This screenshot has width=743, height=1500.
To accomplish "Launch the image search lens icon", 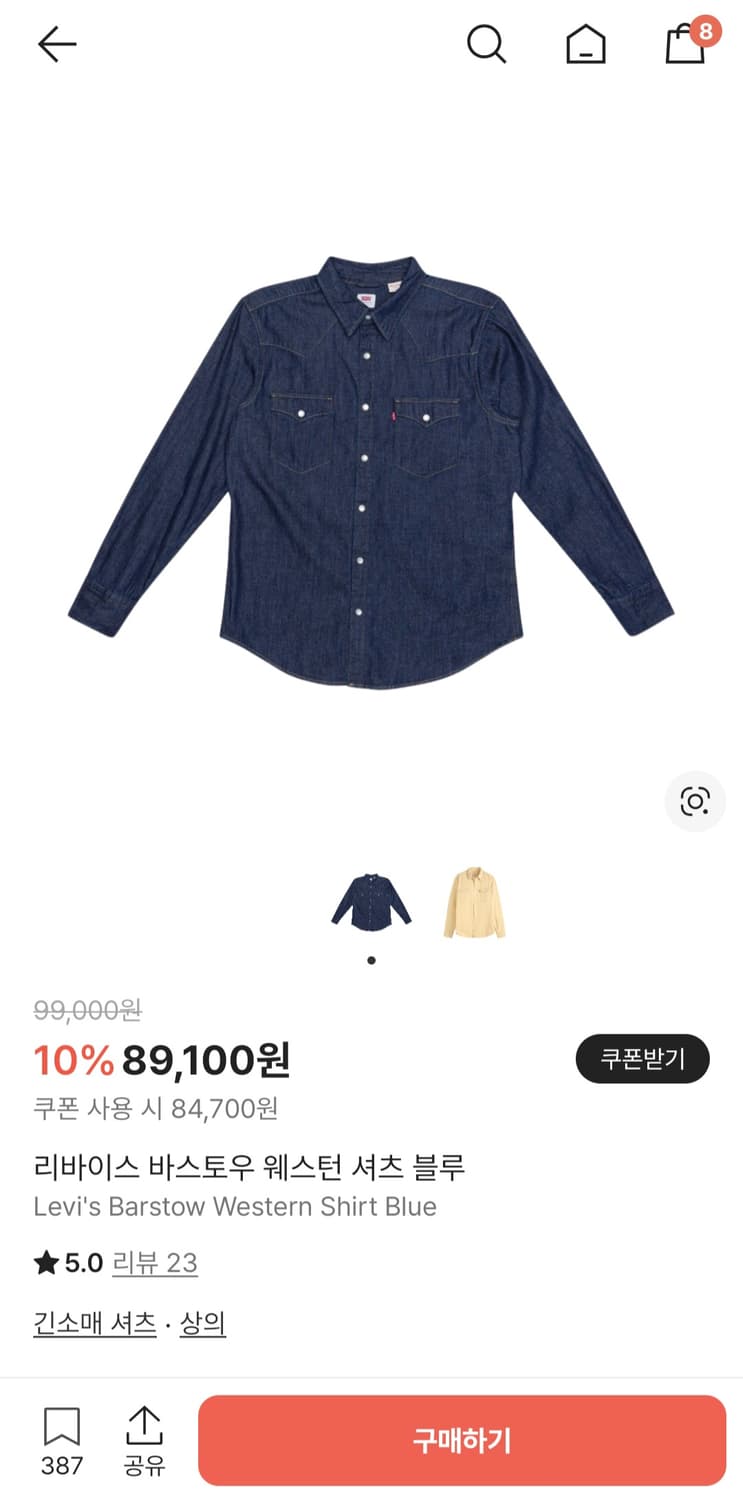I will click(x=695, y=801).
